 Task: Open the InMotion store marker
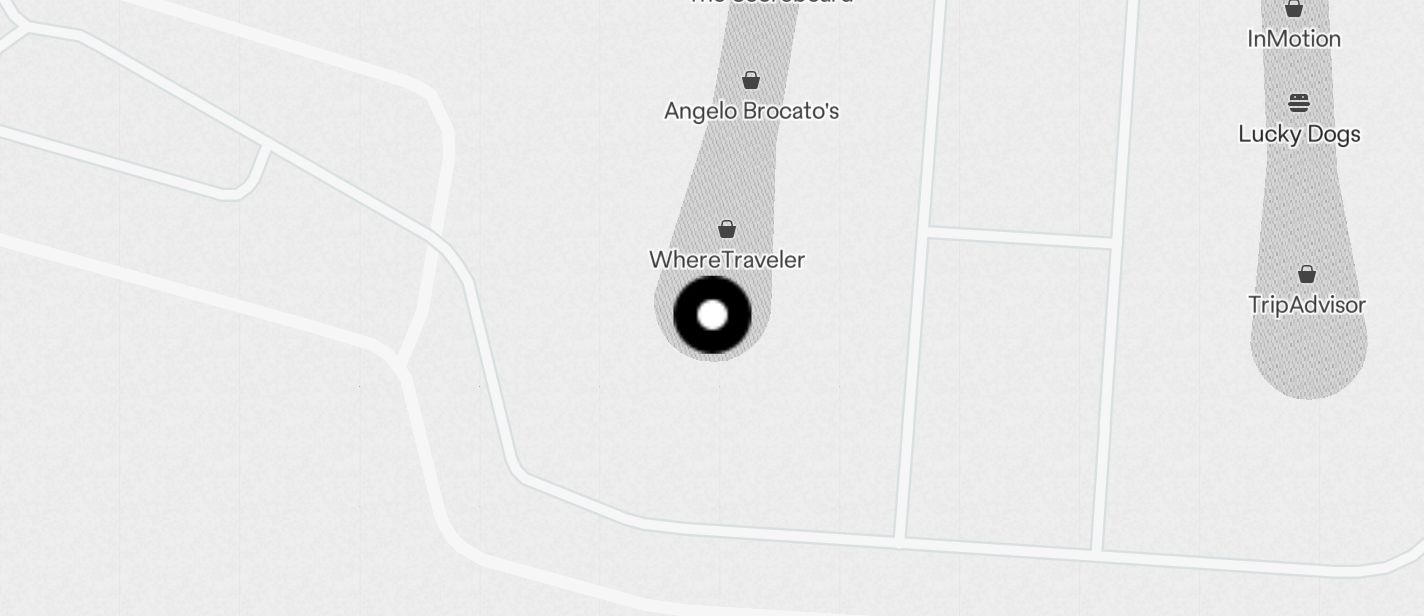coord(1293,10)
